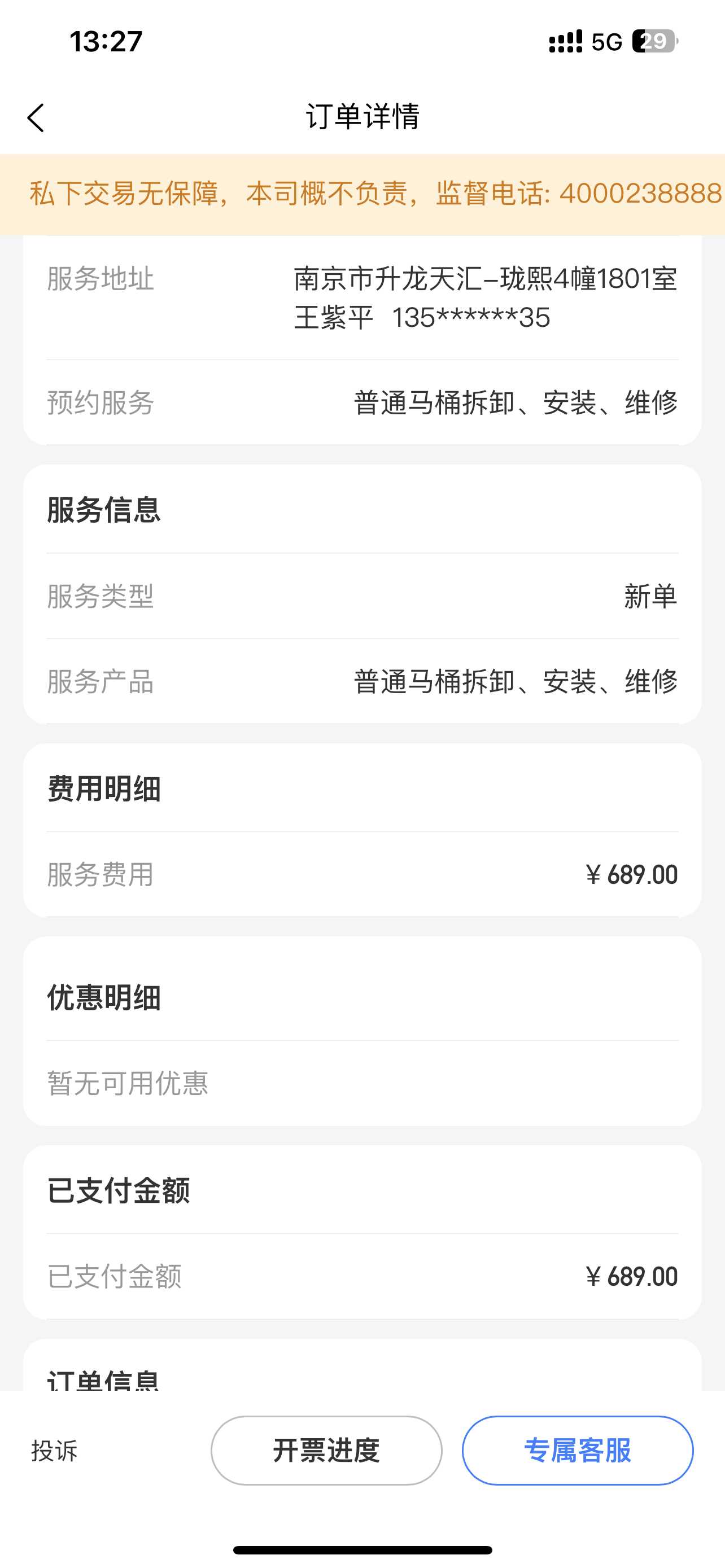725x1568 pixels.
Task: Contact 专属客服 support
Action: pos(577,1451)
